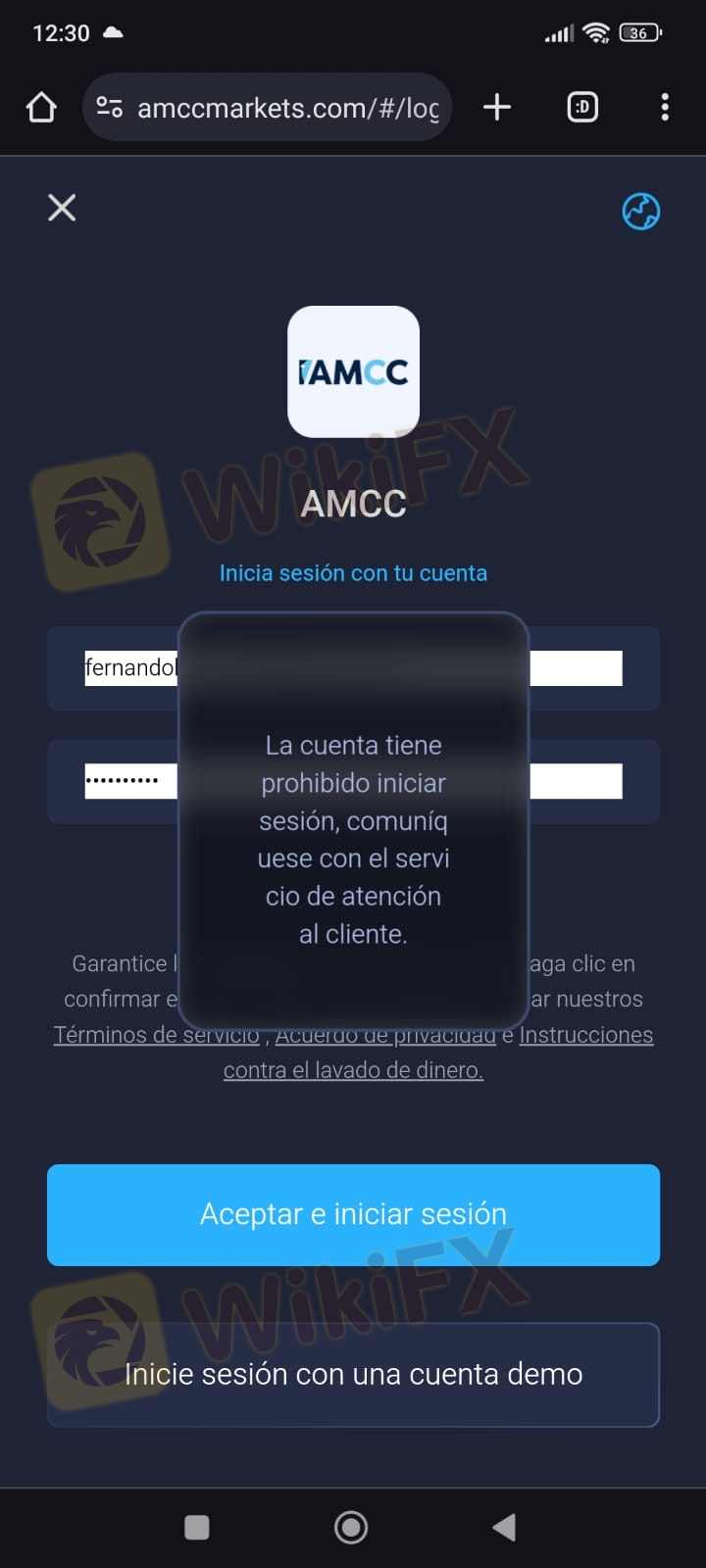Close the AMCC login page
Screen dimensions: 706x1568
click(x=62, y=208)
